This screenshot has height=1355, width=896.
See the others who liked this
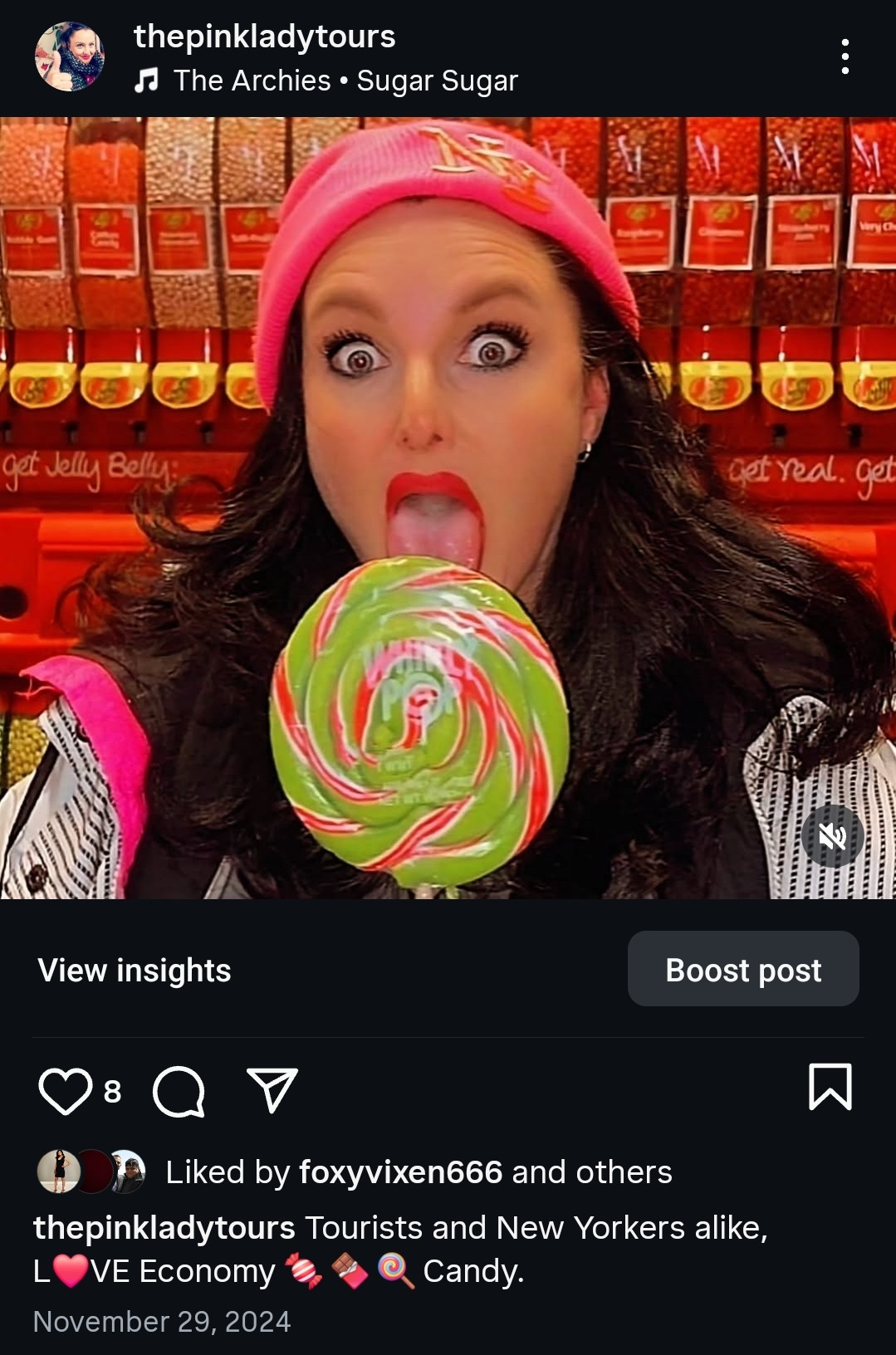[x=623, y=1172]
